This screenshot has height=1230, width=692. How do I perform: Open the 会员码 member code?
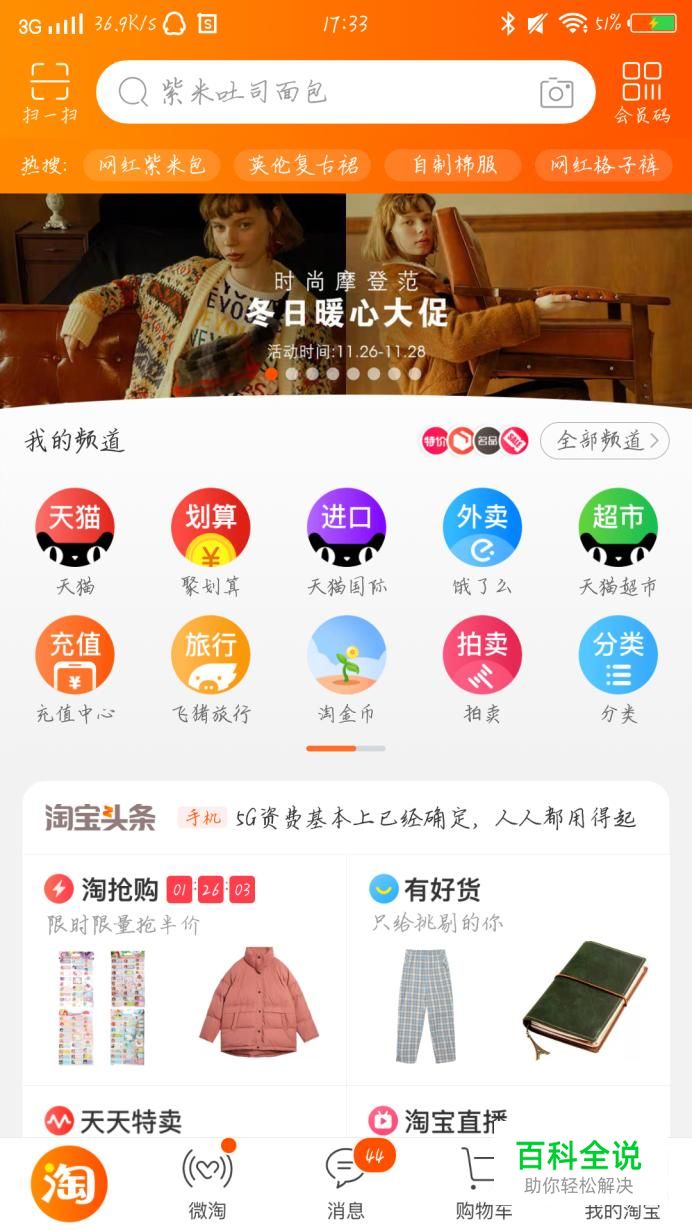point(641,92)
